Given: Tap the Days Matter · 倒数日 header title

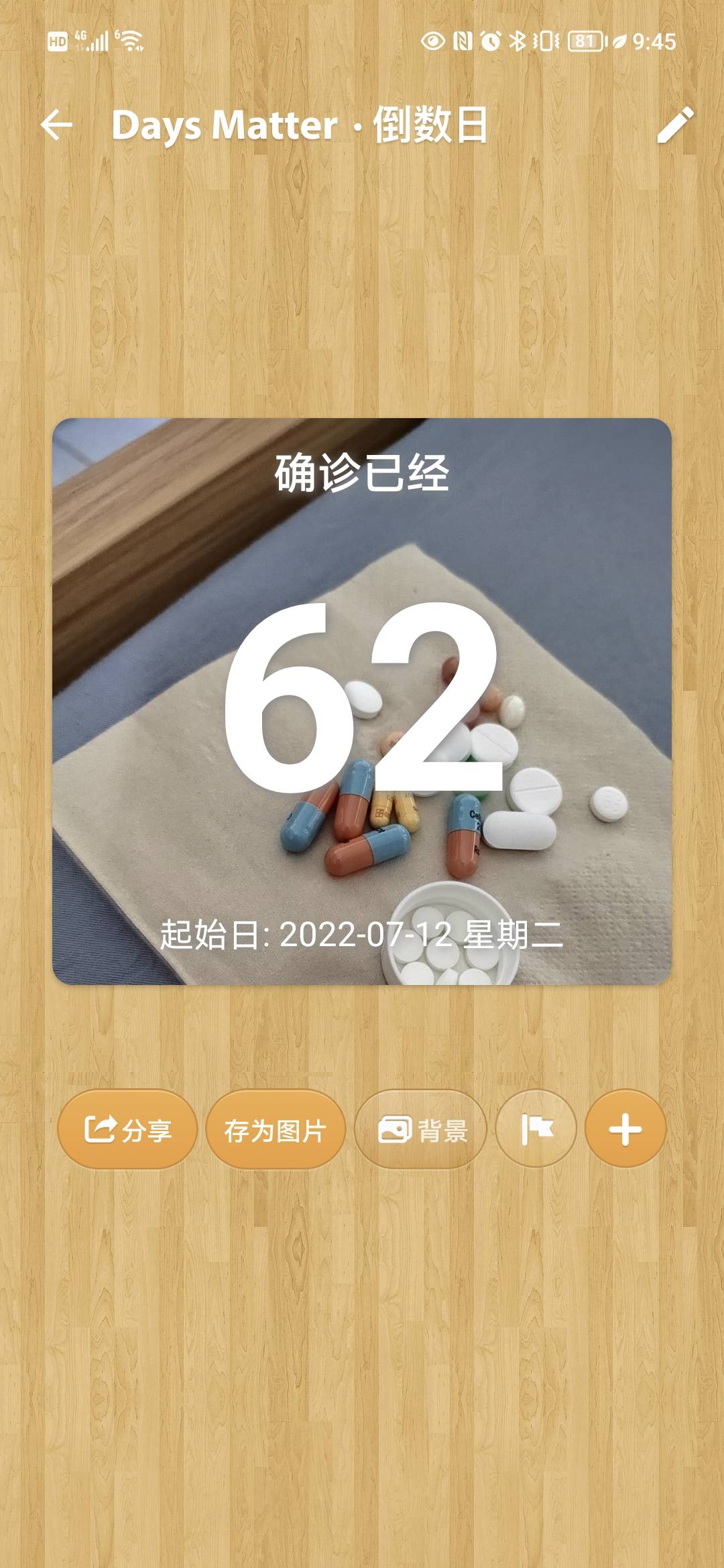Looking at the screenshot, I should coord(300,126).
